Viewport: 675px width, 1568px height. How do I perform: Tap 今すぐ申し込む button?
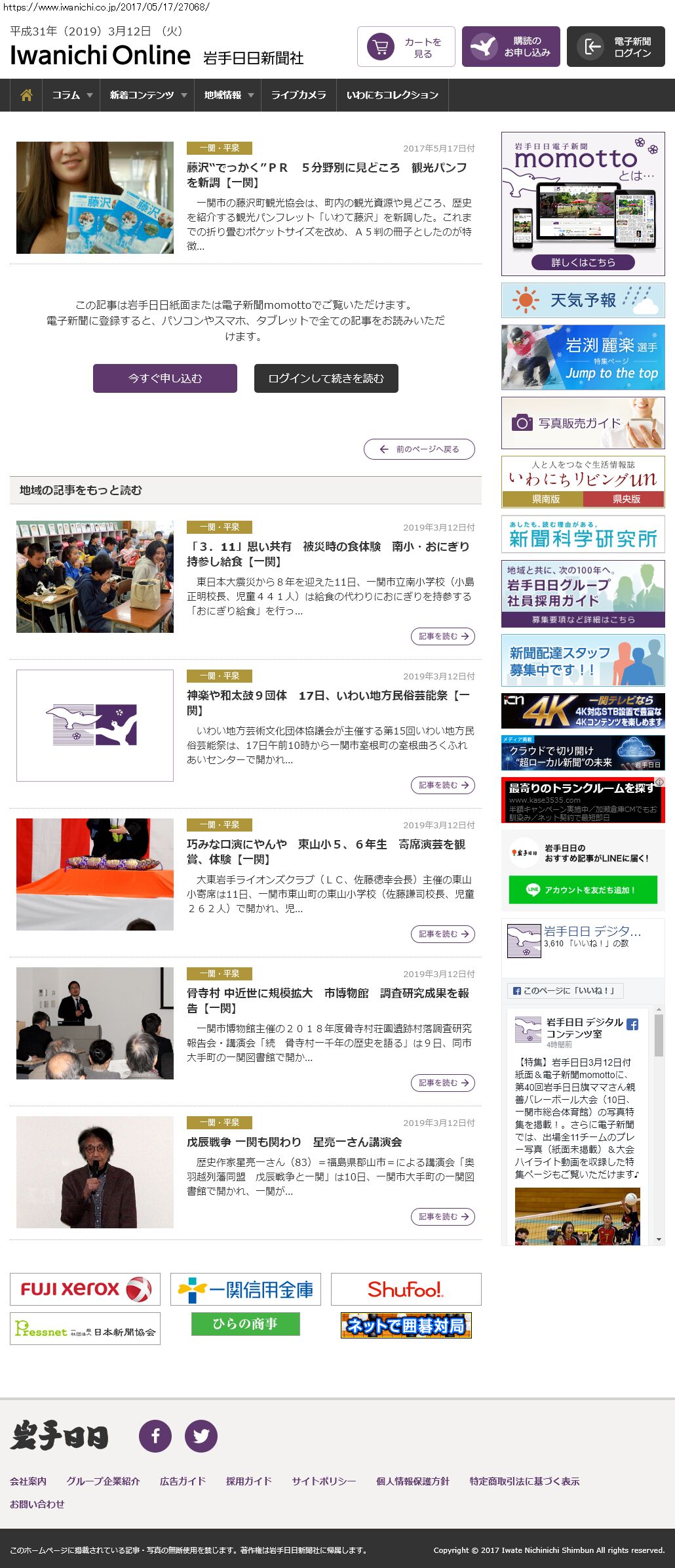(165, 378)
